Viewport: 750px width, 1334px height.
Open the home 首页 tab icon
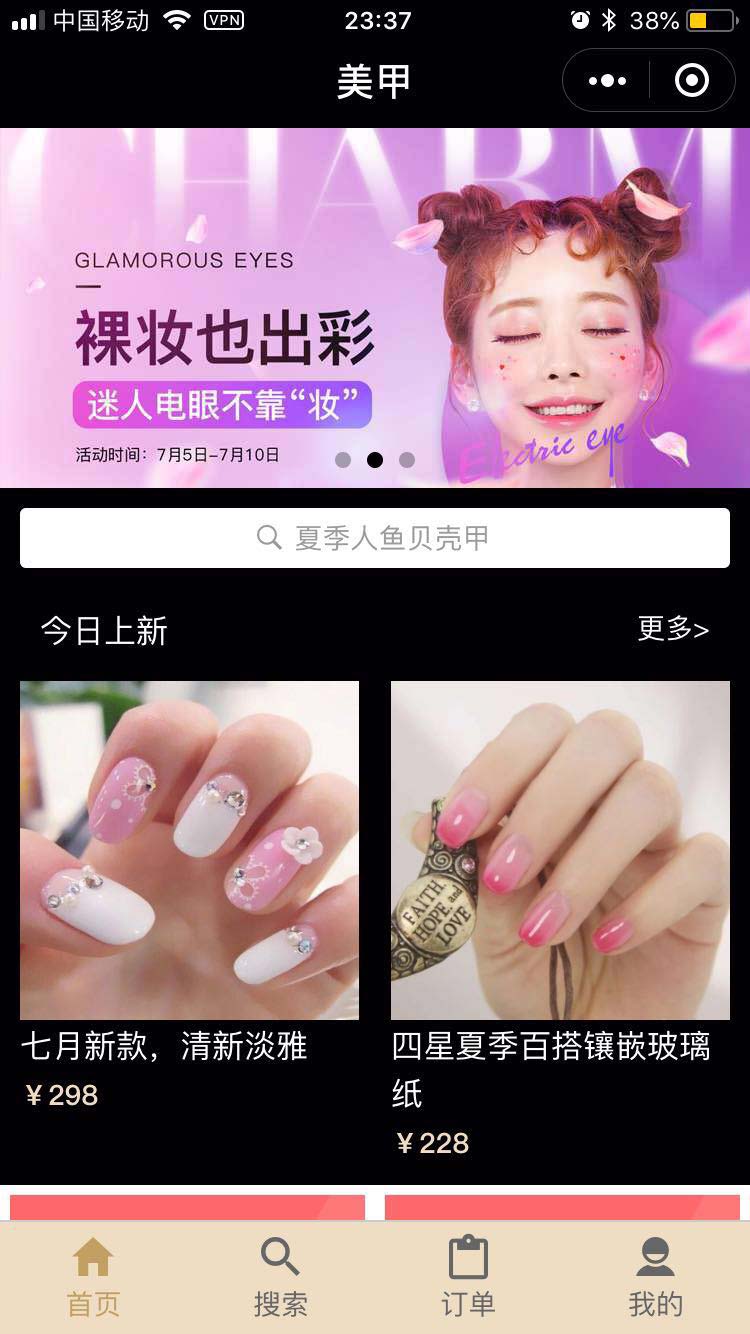(93, 1260)
